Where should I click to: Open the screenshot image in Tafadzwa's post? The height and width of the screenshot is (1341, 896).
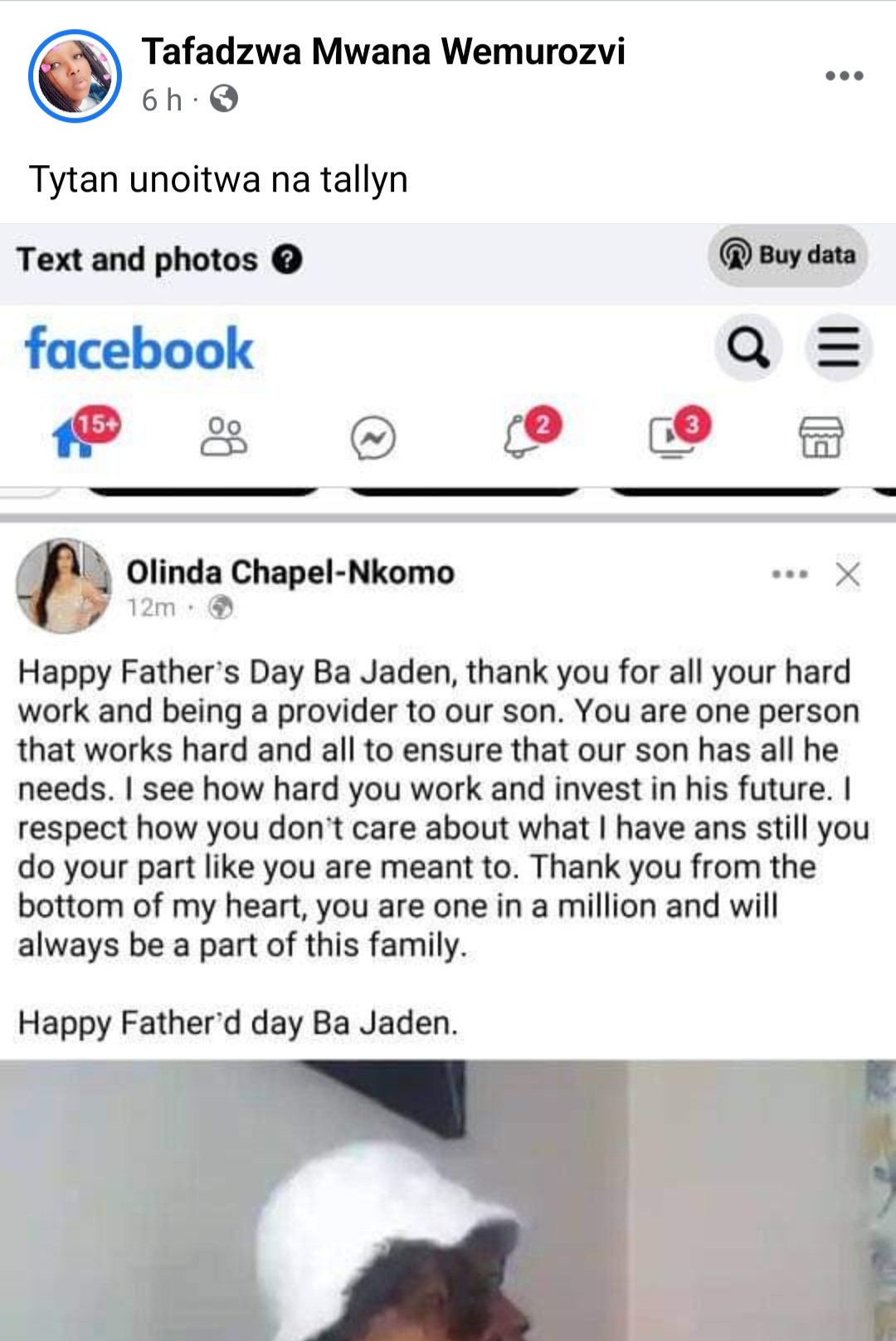pyautogui.click(x=448, y=780)
